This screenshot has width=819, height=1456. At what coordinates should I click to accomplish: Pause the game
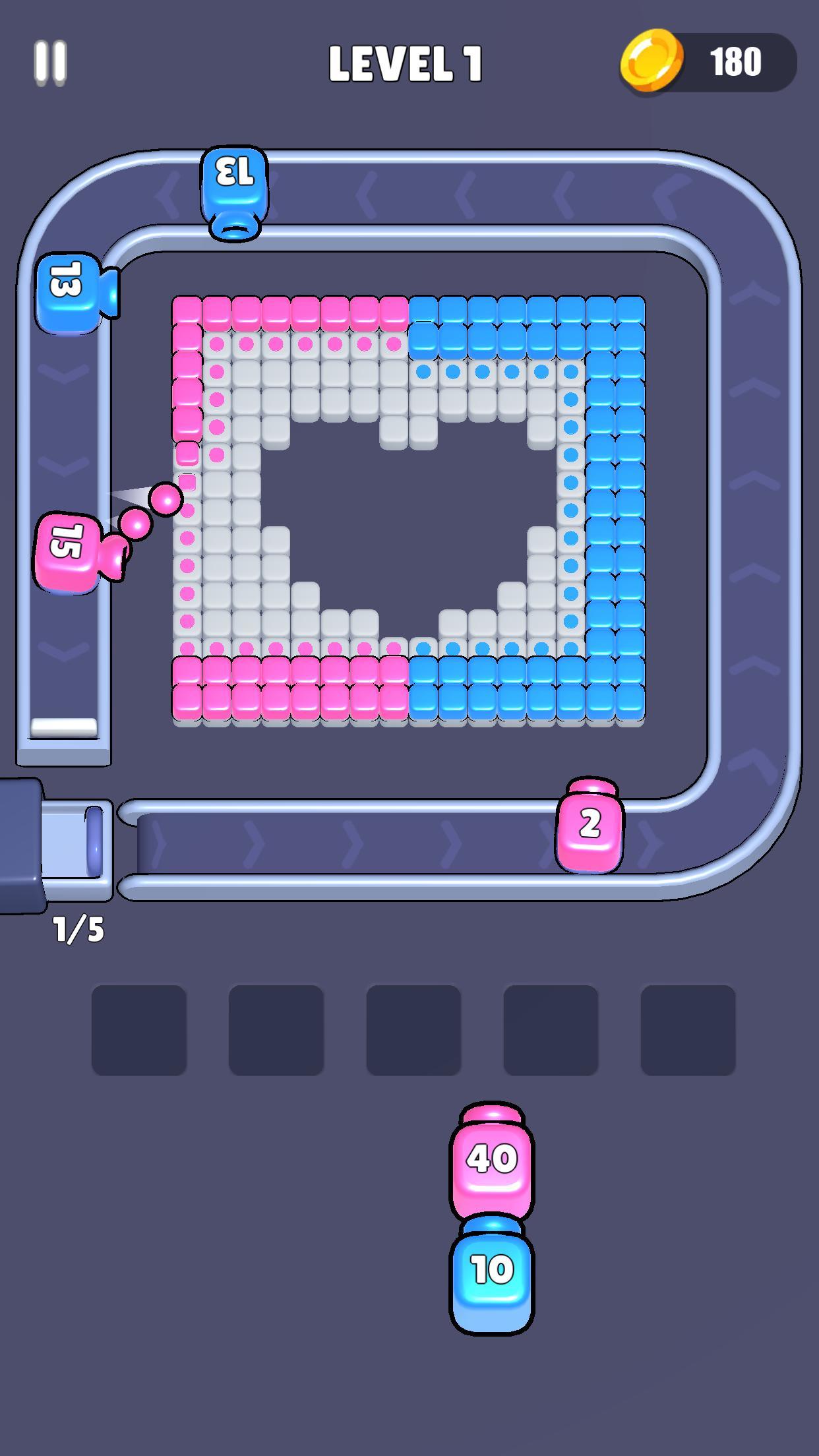point(50,63)
